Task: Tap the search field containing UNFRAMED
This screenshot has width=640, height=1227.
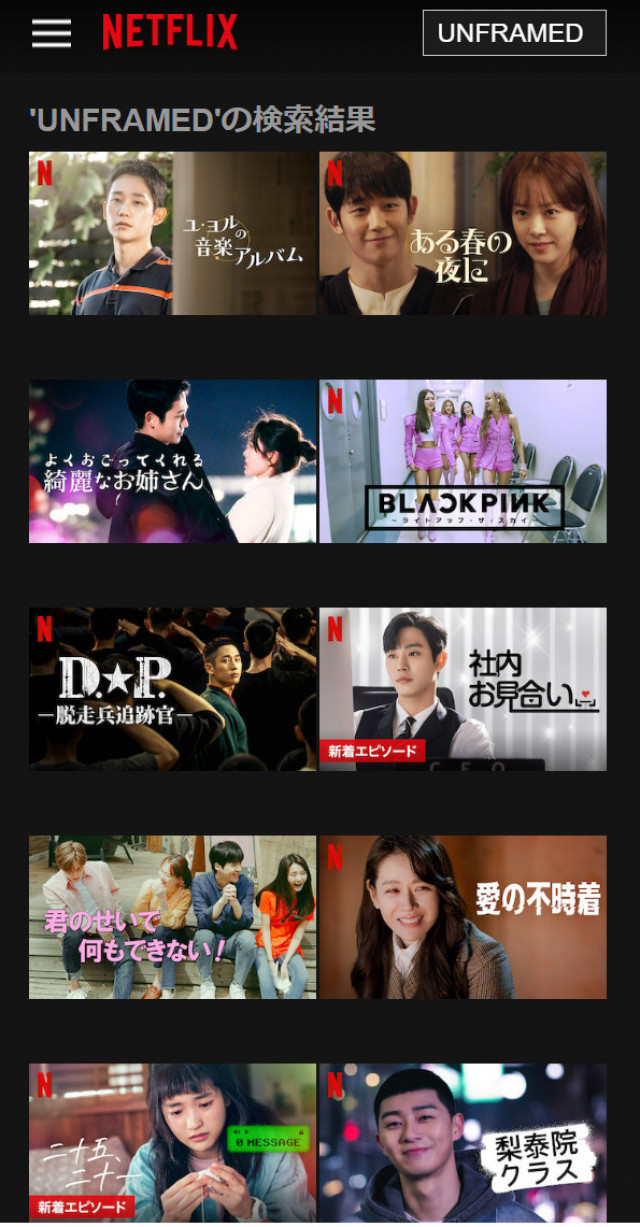Action: click(514, 33)
